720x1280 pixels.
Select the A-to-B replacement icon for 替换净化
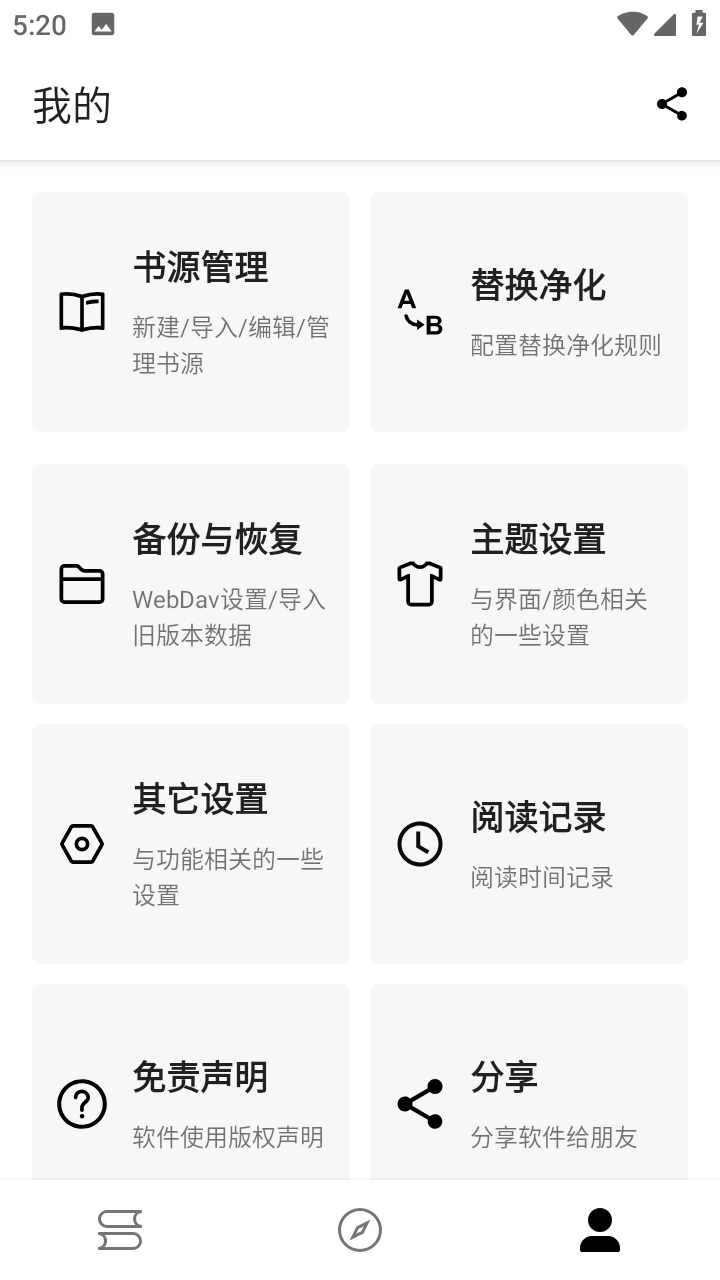[x=418, y=311]
